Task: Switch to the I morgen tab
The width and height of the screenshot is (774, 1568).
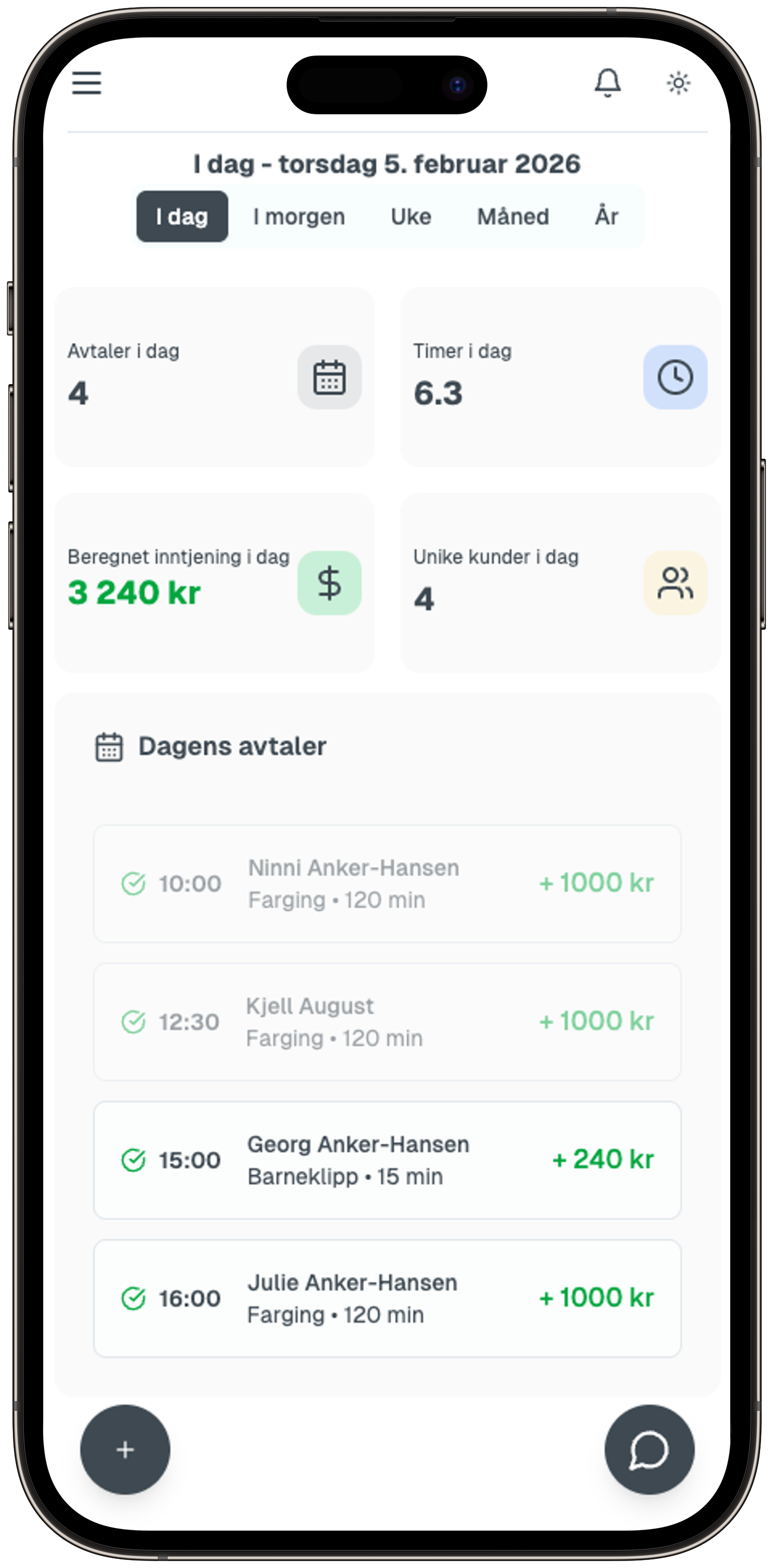Action: (x=299, y=217)
